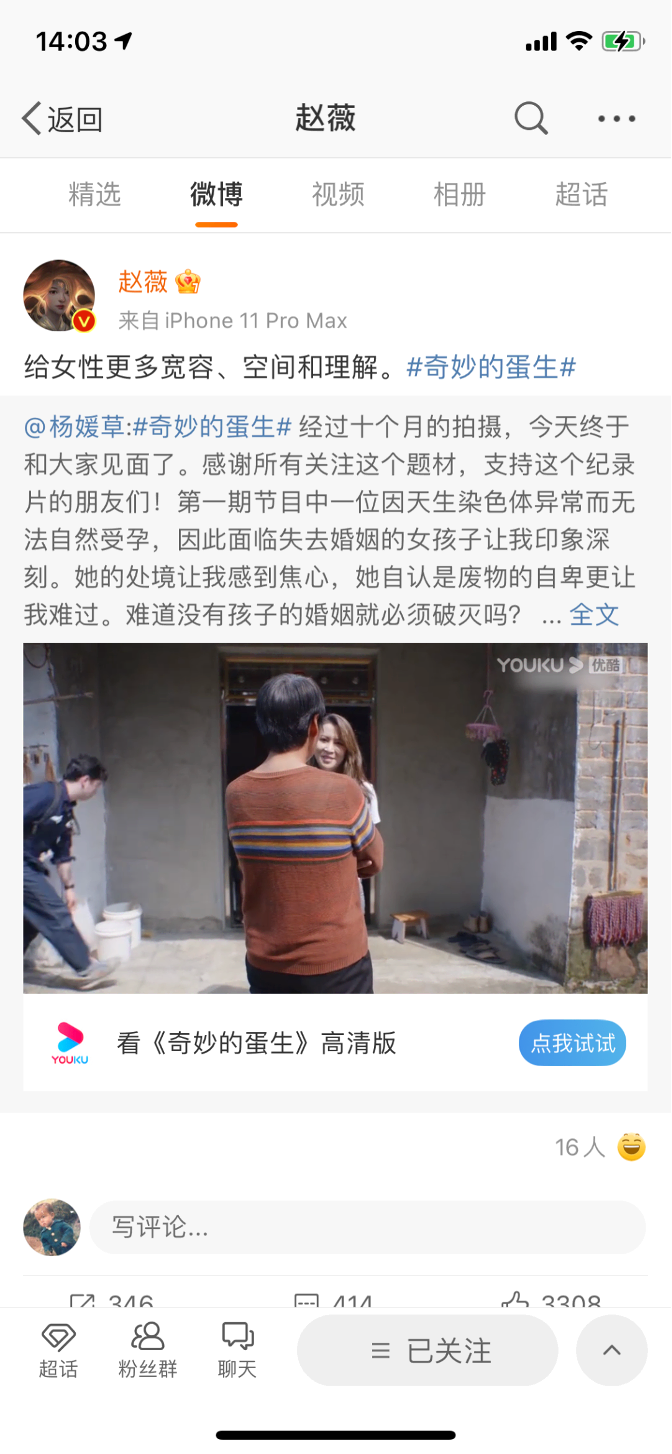Tap the 已关注 follow status button
This screenshot has height=1454, width=672.
click(427, 1351)
